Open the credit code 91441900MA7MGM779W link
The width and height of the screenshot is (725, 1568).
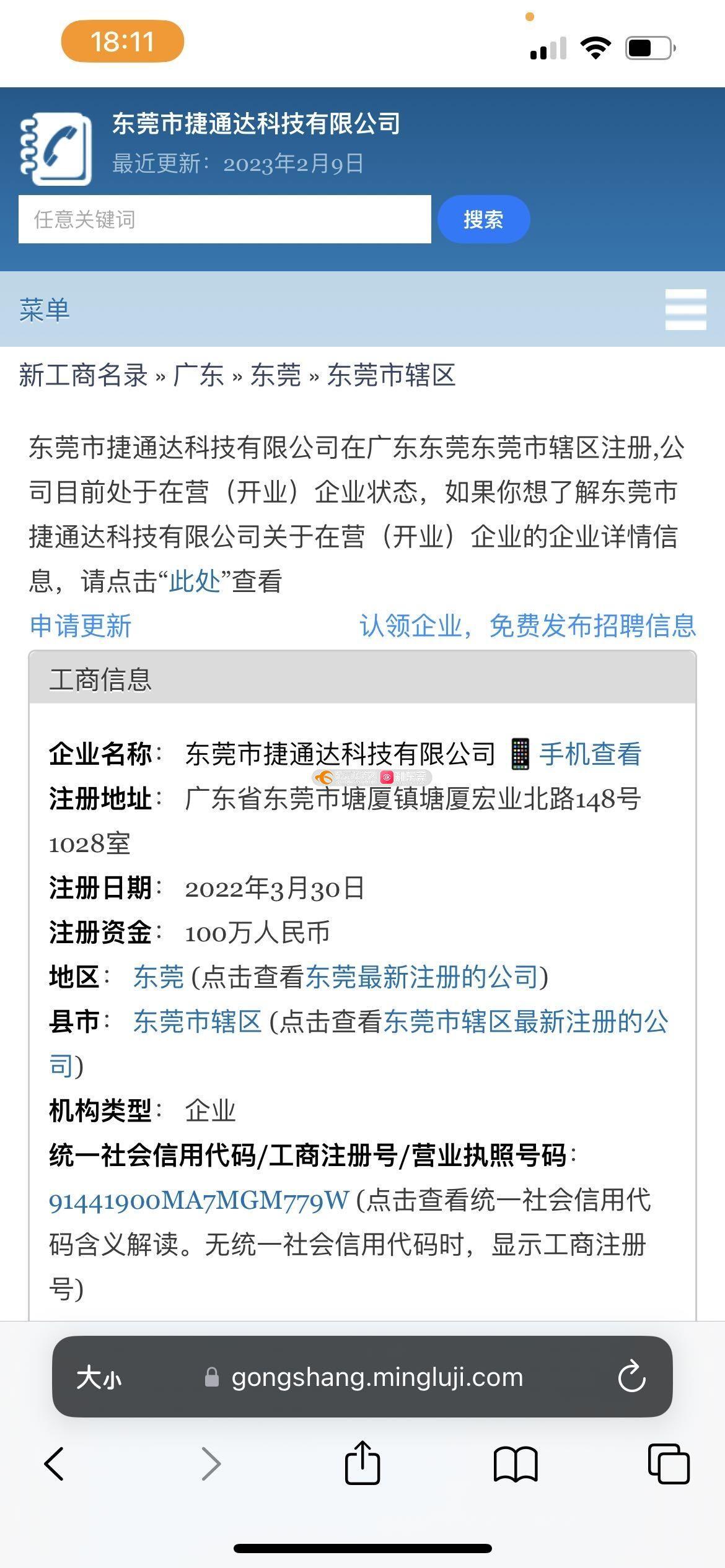[199, 1200]
